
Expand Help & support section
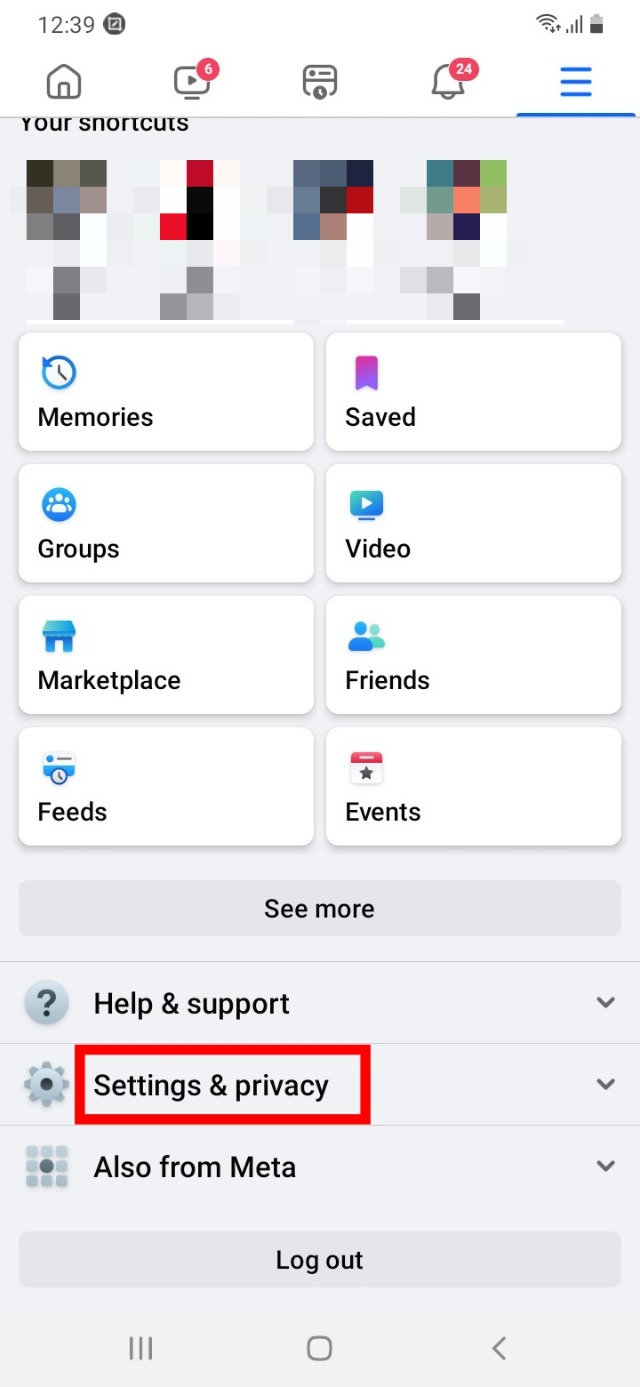tap(320, 1003)
